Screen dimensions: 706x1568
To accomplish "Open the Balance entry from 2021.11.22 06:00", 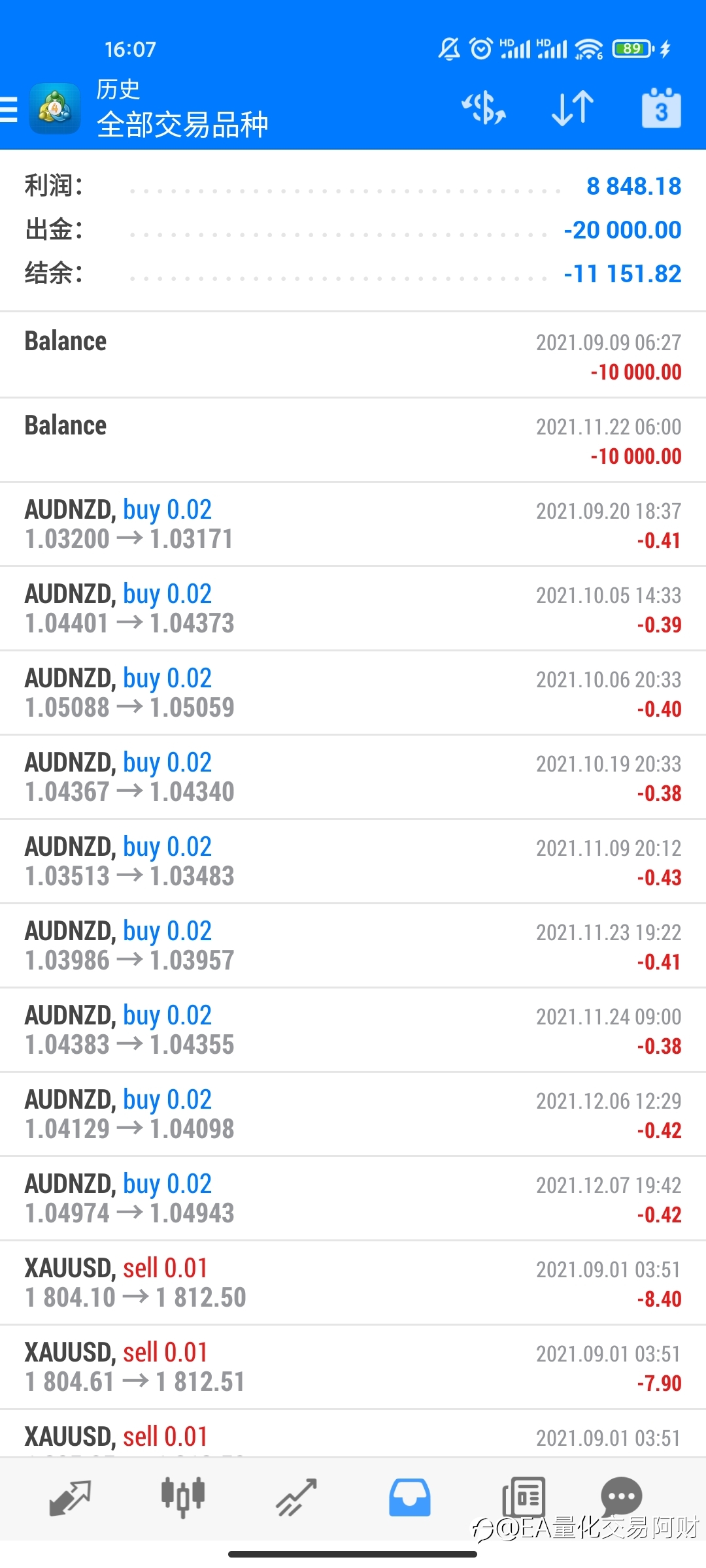I will (353, 440).
